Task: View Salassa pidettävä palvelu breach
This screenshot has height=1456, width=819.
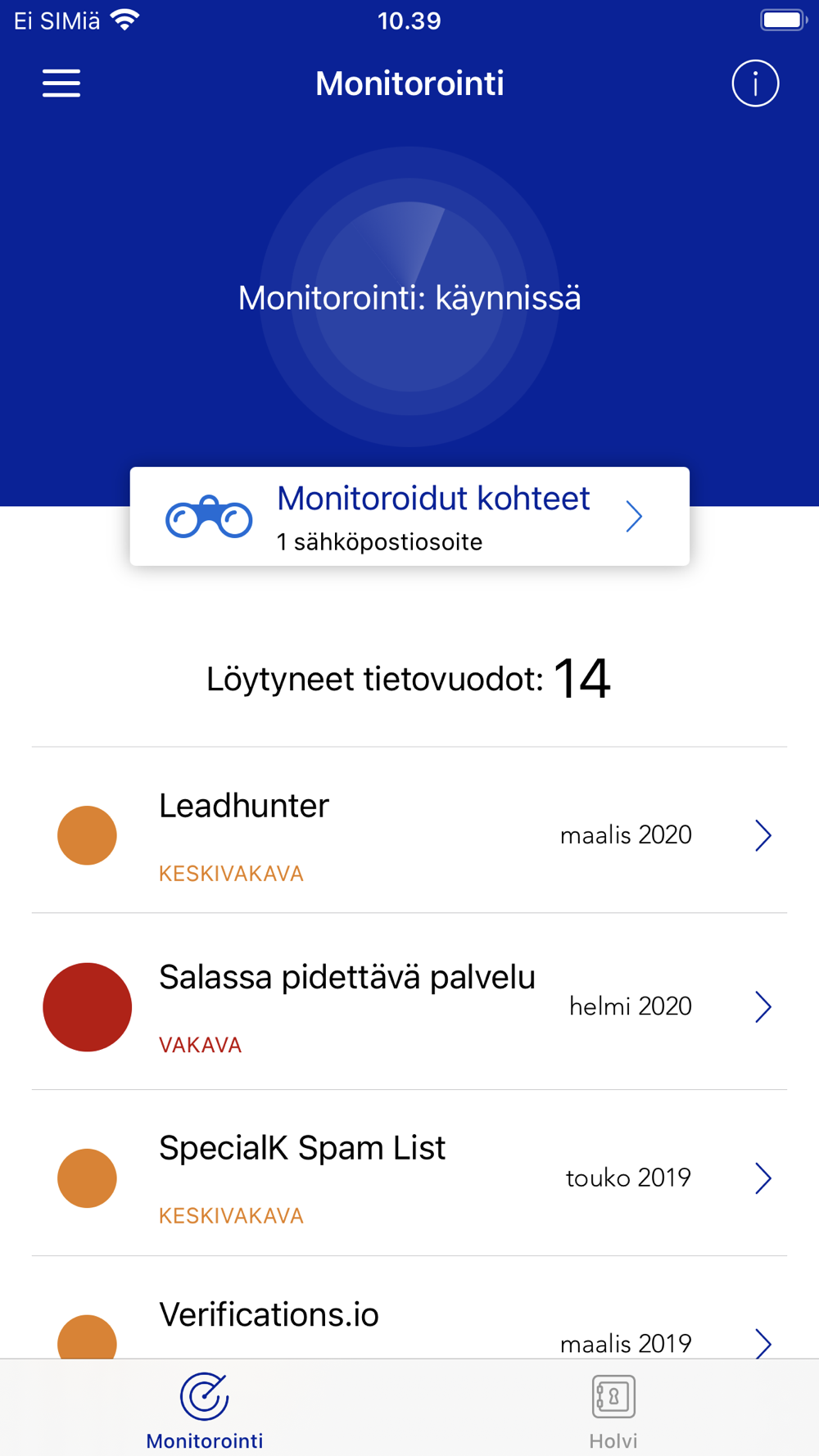Action: point(409,1002)
